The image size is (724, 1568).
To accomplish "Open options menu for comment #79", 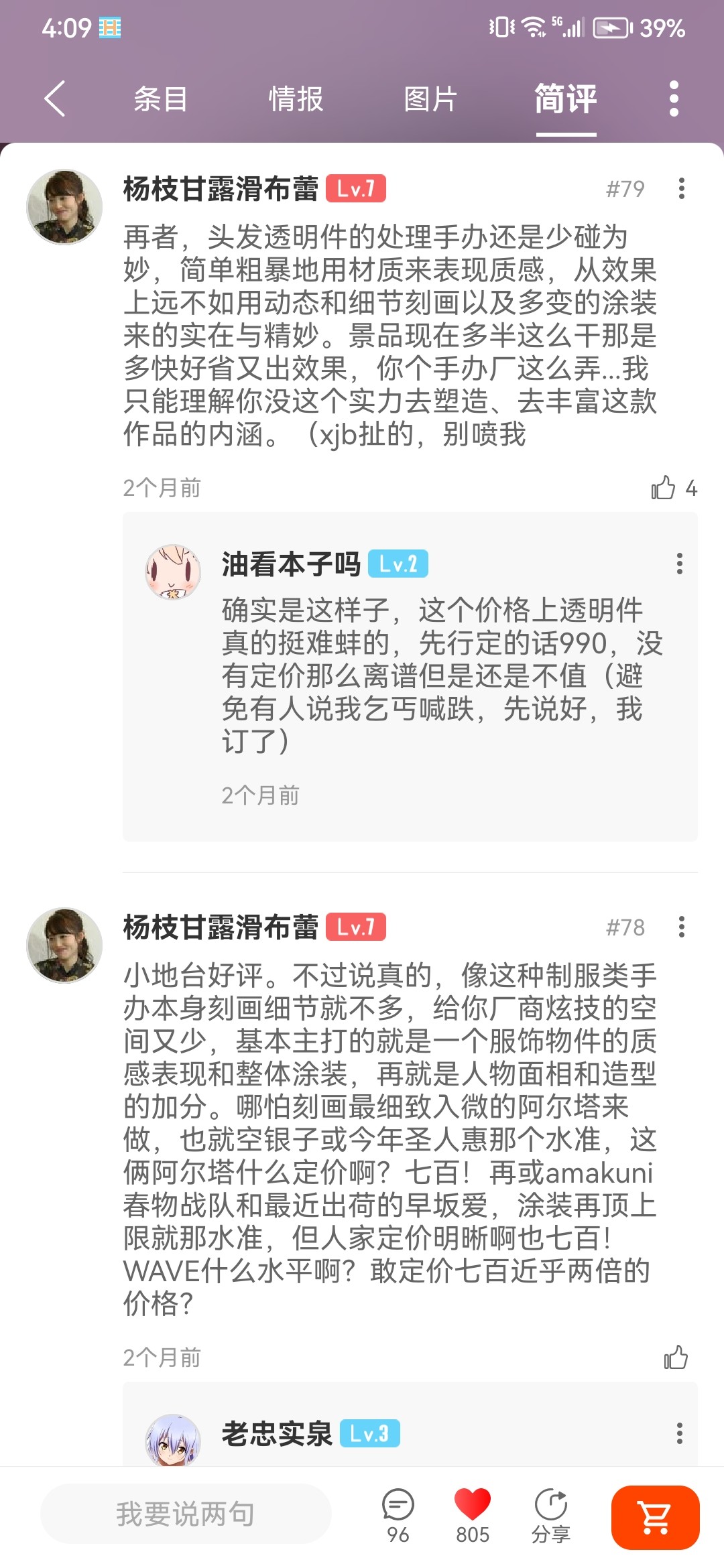I will tap(681, 189).
